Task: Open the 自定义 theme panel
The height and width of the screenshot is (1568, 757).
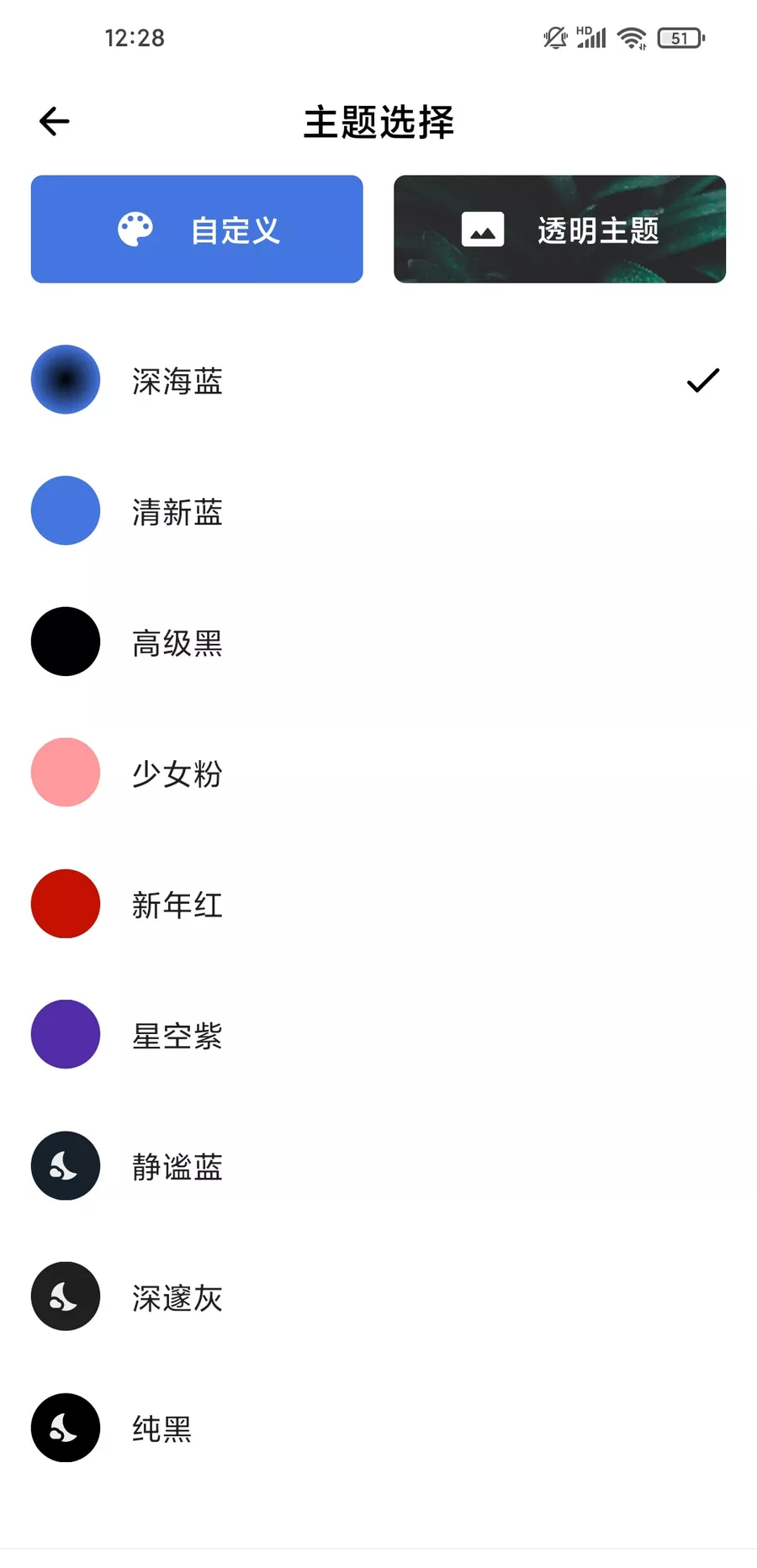Action: [197, 228]
